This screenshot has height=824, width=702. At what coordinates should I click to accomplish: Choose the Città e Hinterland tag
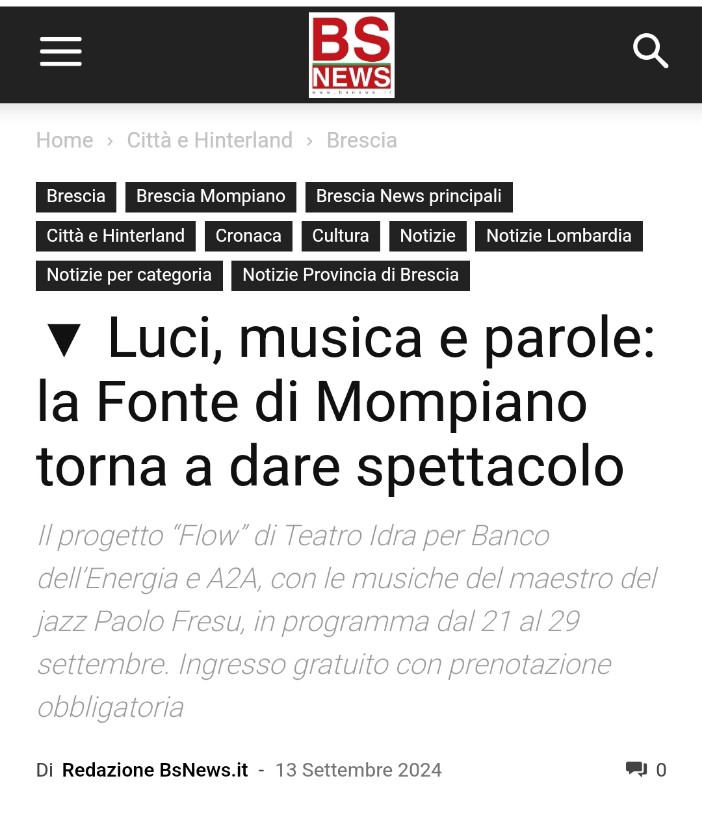tap(116, 236)
